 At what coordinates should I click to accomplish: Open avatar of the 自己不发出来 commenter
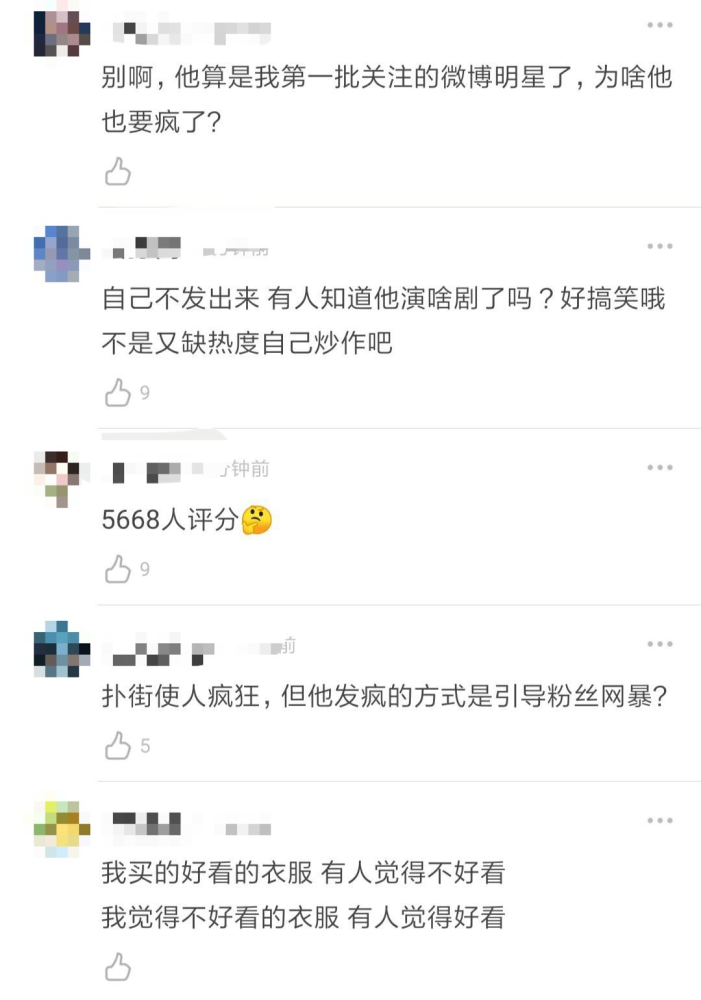[x=57, y=254]
